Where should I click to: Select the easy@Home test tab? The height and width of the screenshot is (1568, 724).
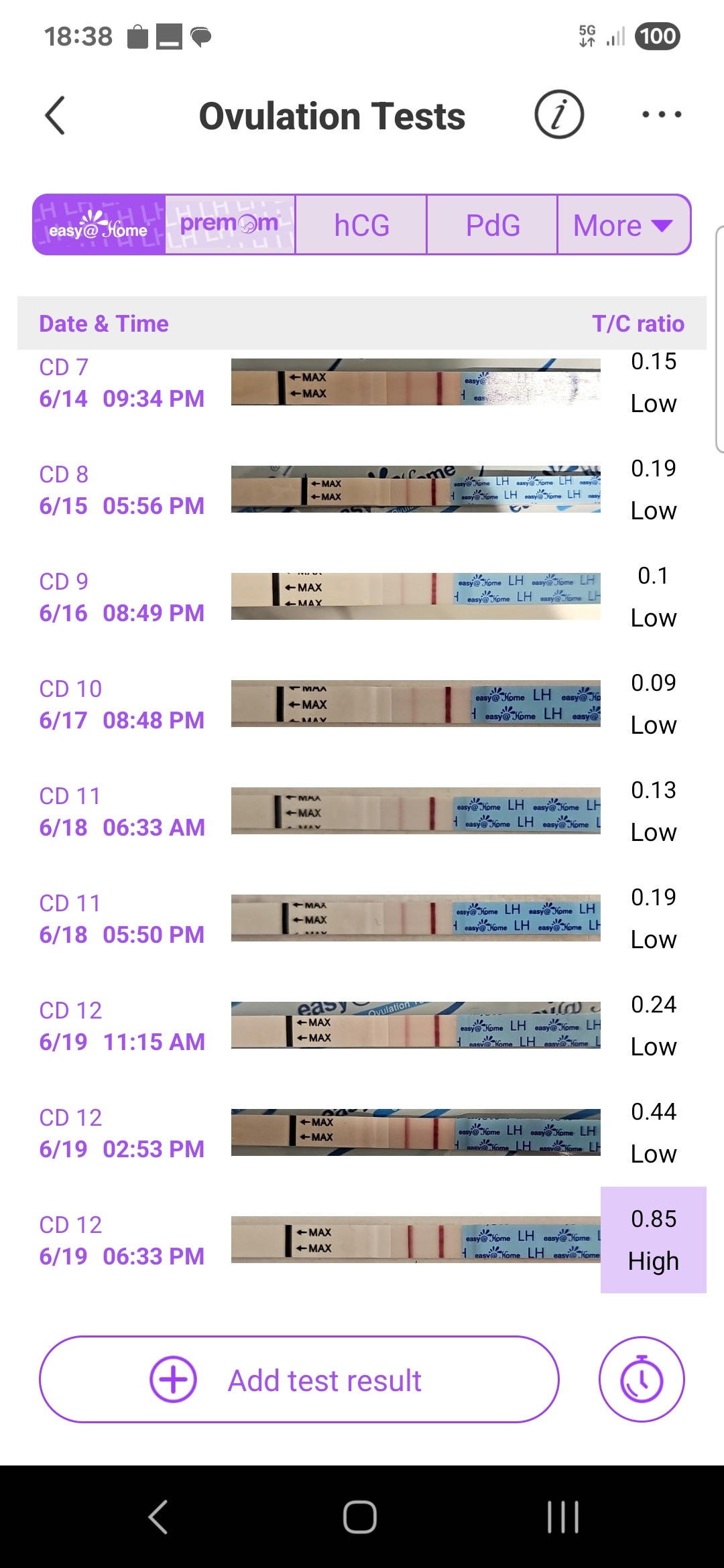tap(99, 225)
